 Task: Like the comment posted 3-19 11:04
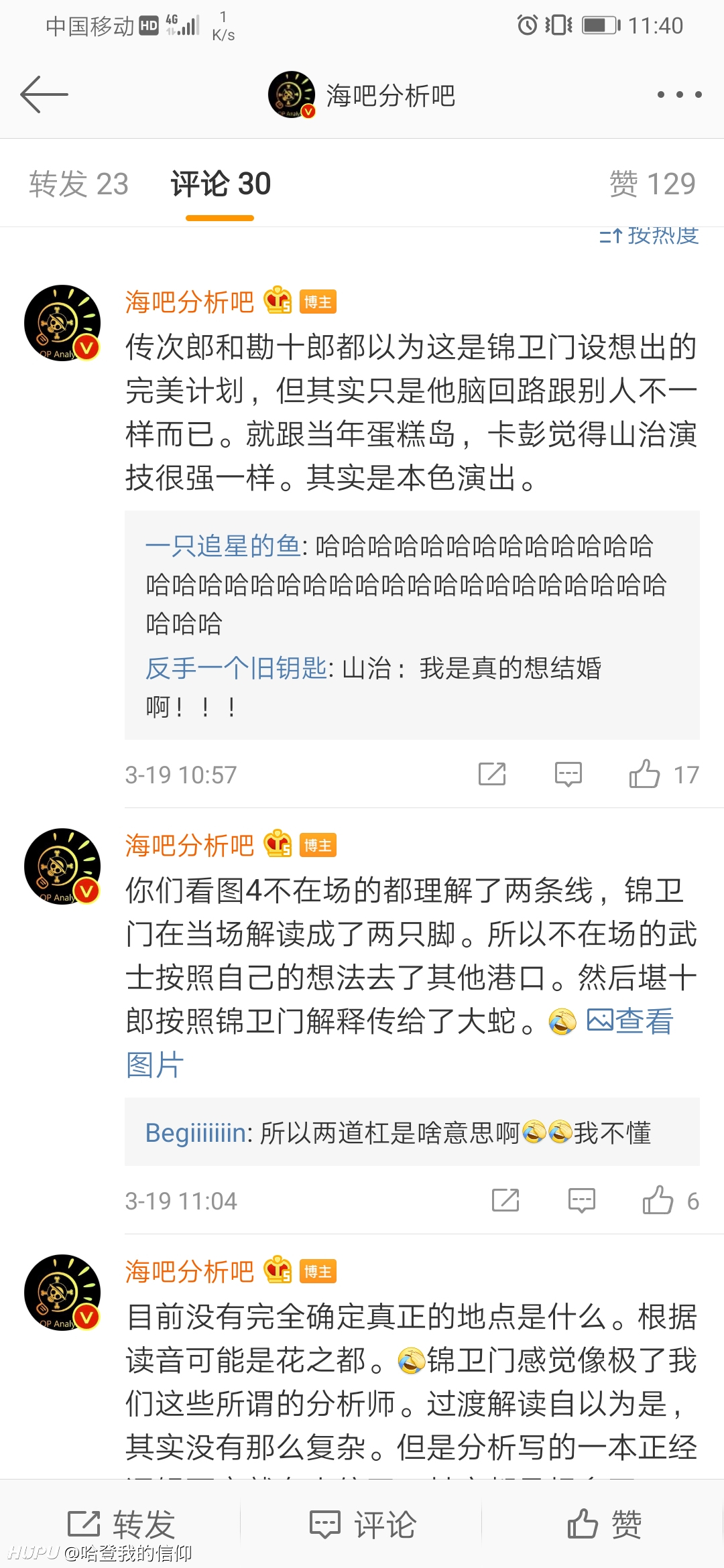[670, 1201]
